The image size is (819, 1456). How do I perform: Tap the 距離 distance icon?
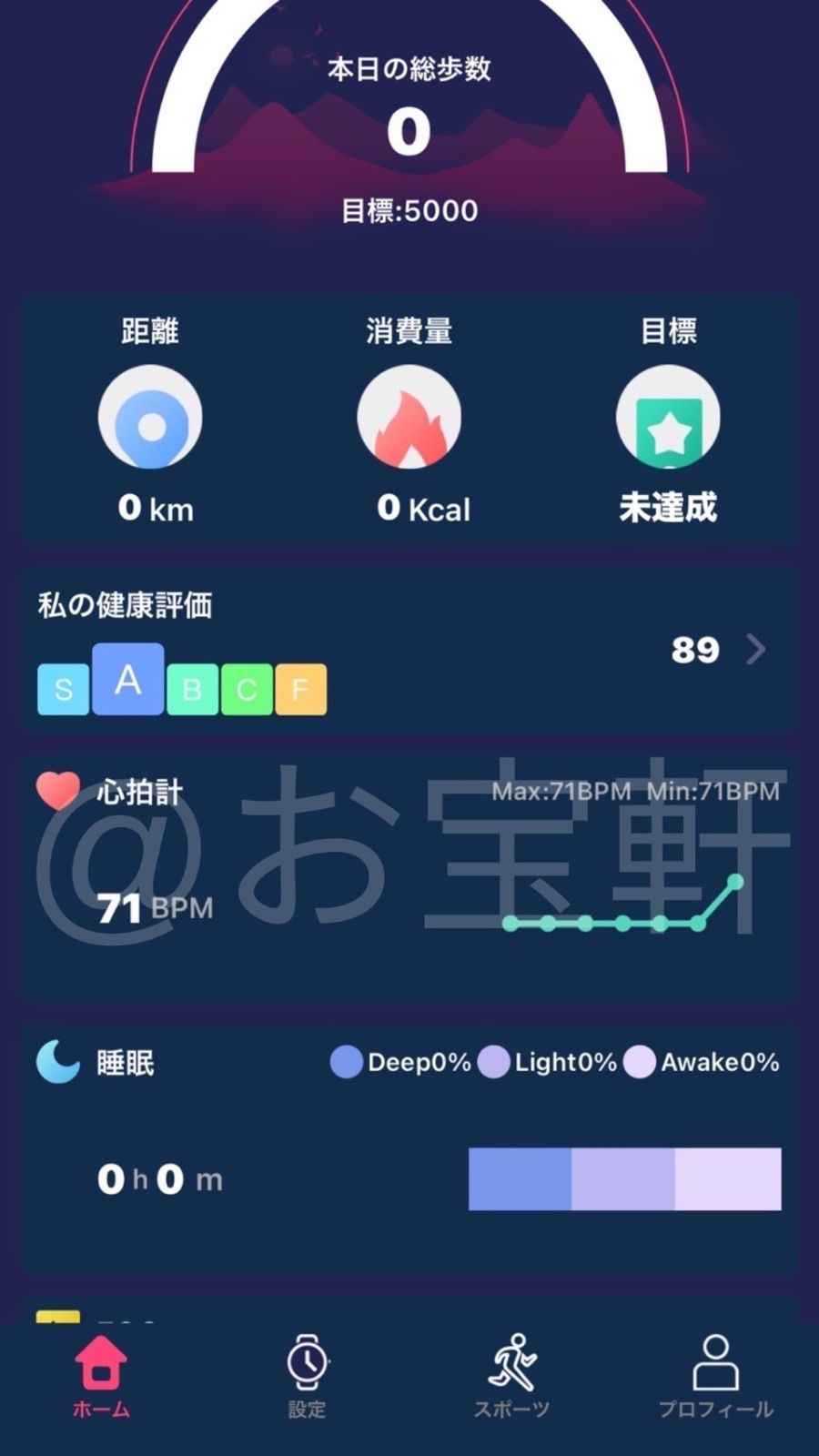click(150, 418)
